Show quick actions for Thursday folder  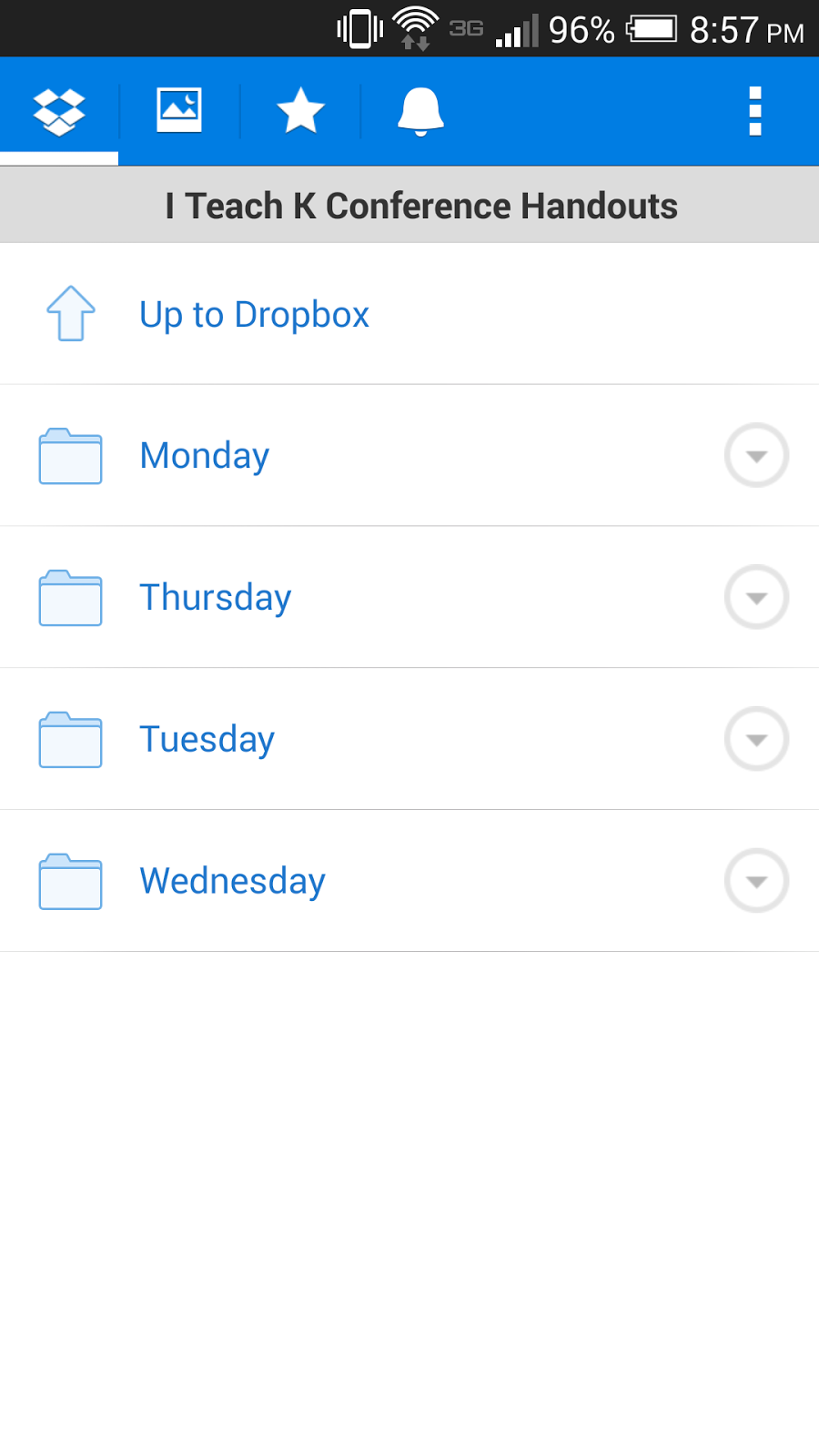click(x=756, y=597)
